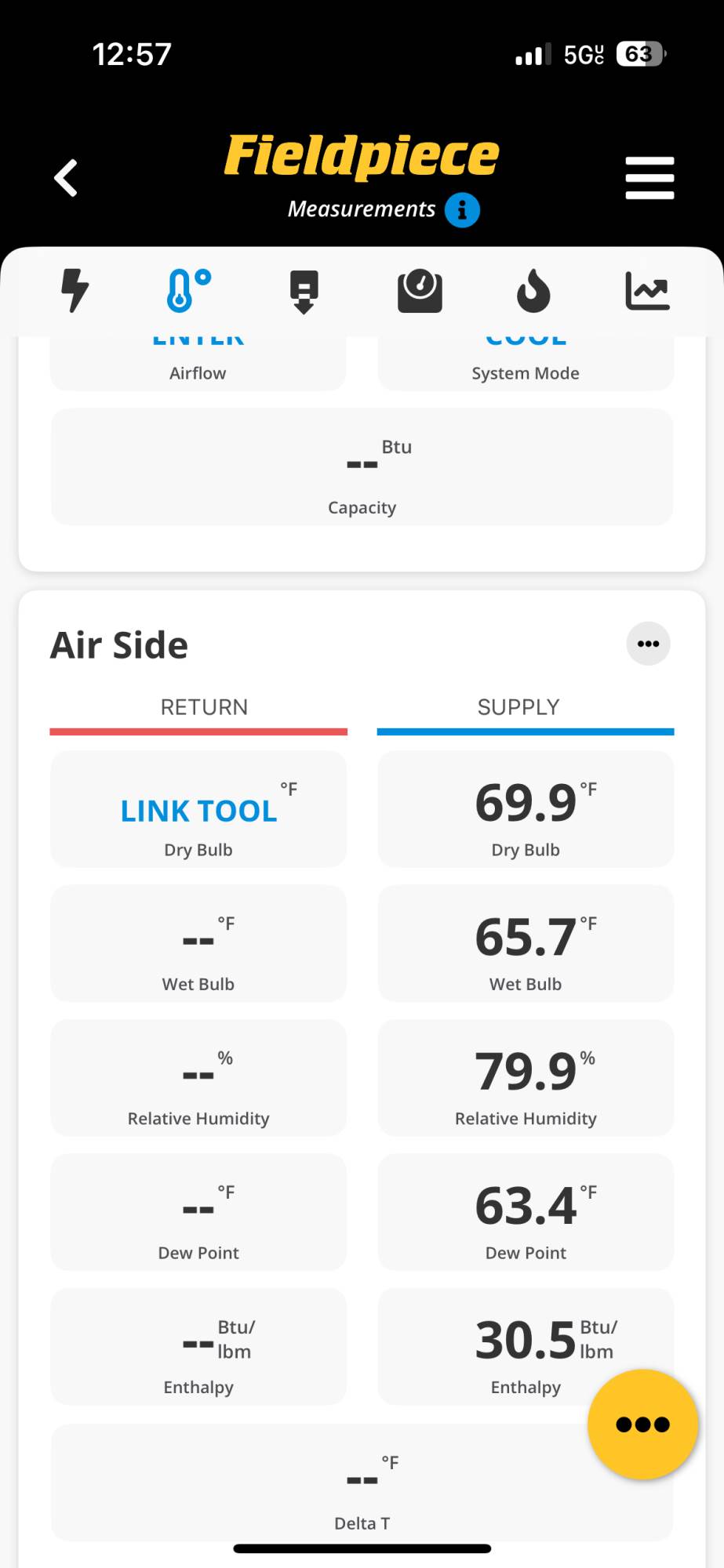This screenshot has height=1568, width=724.
Task: Switch to the trend chart tab
Action: [647, 291]
